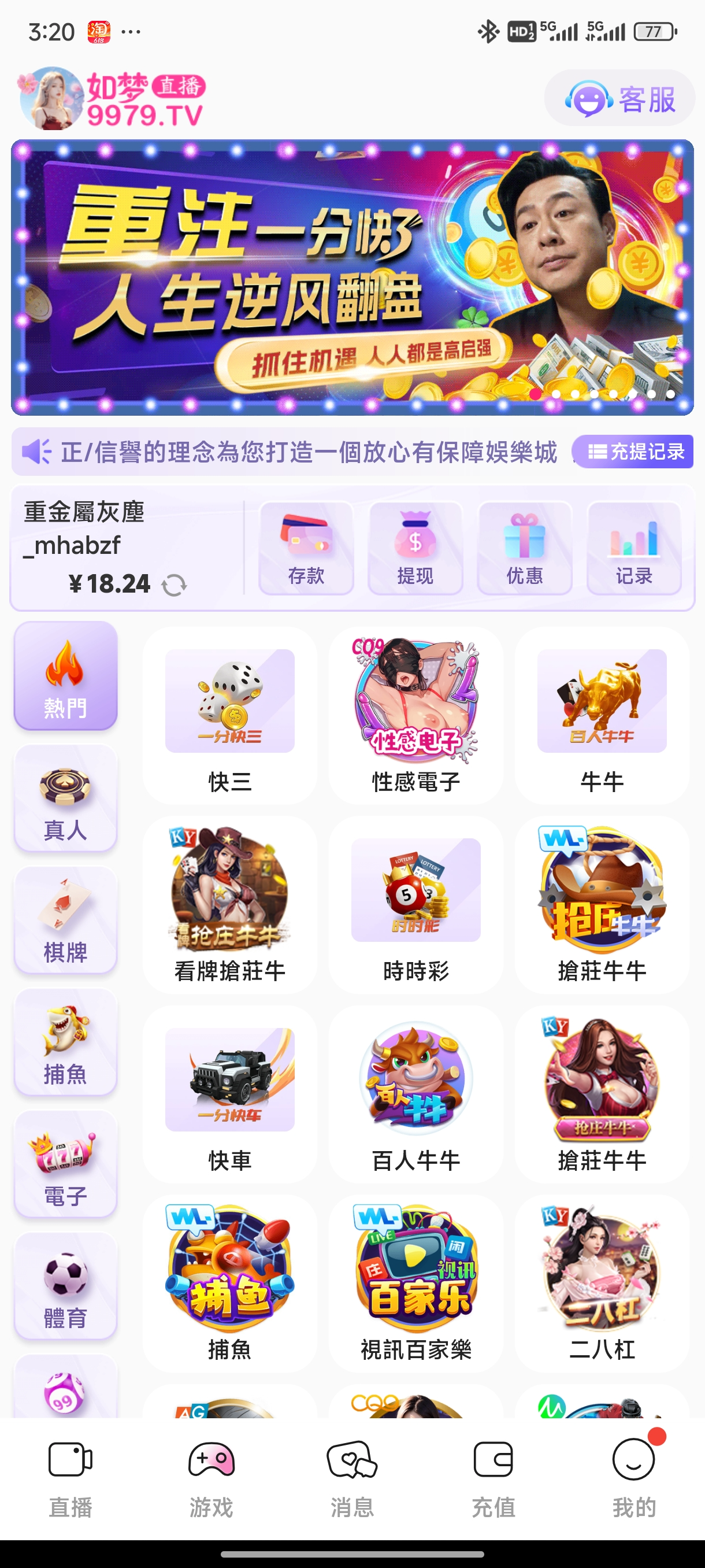Open the 快三 game tile
Image resolution: width=705 pixels, height=1568 pixels.
point(230,715)
